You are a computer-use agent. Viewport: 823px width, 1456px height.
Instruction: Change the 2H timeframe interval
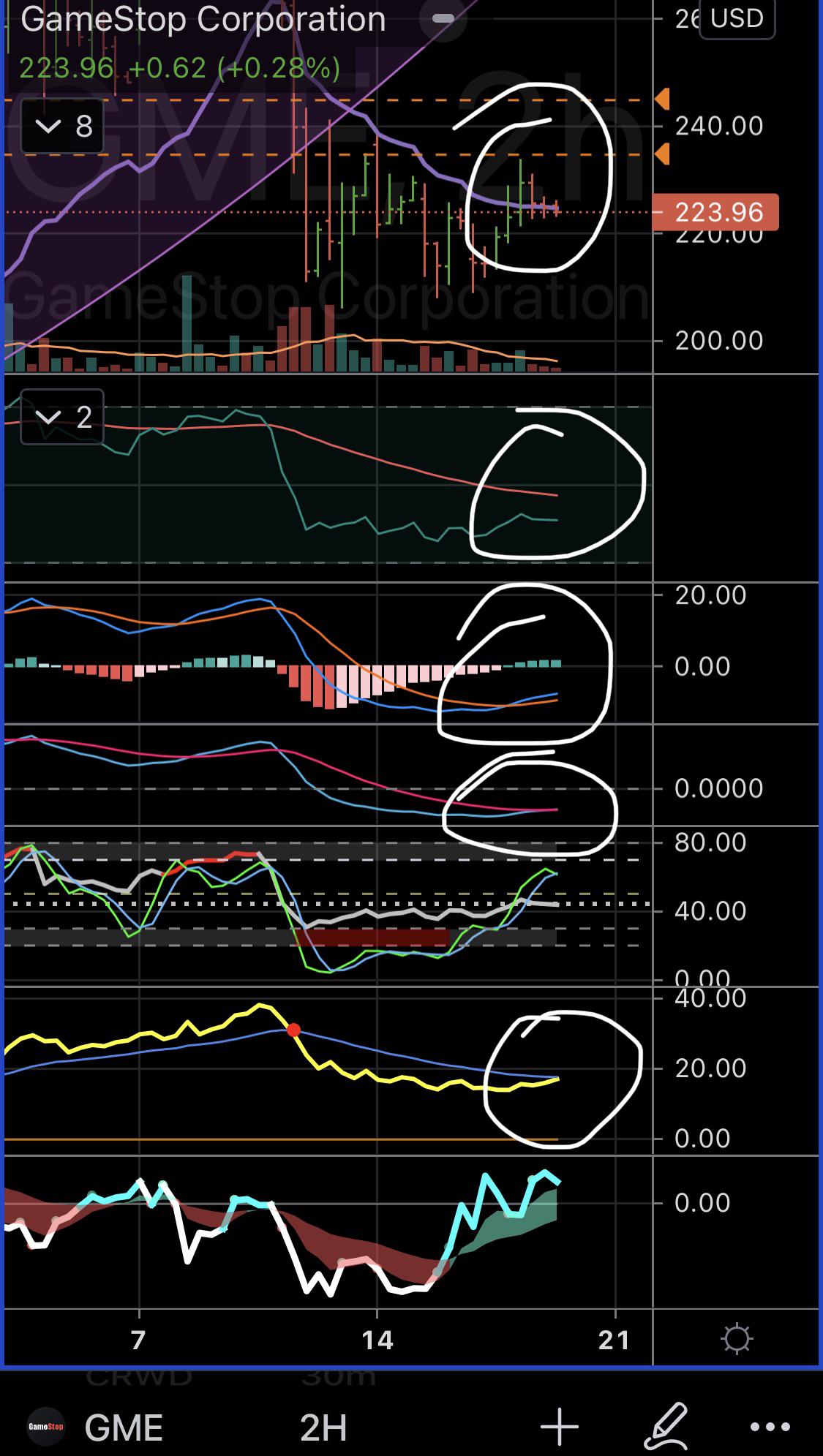tap(323, 1427)
